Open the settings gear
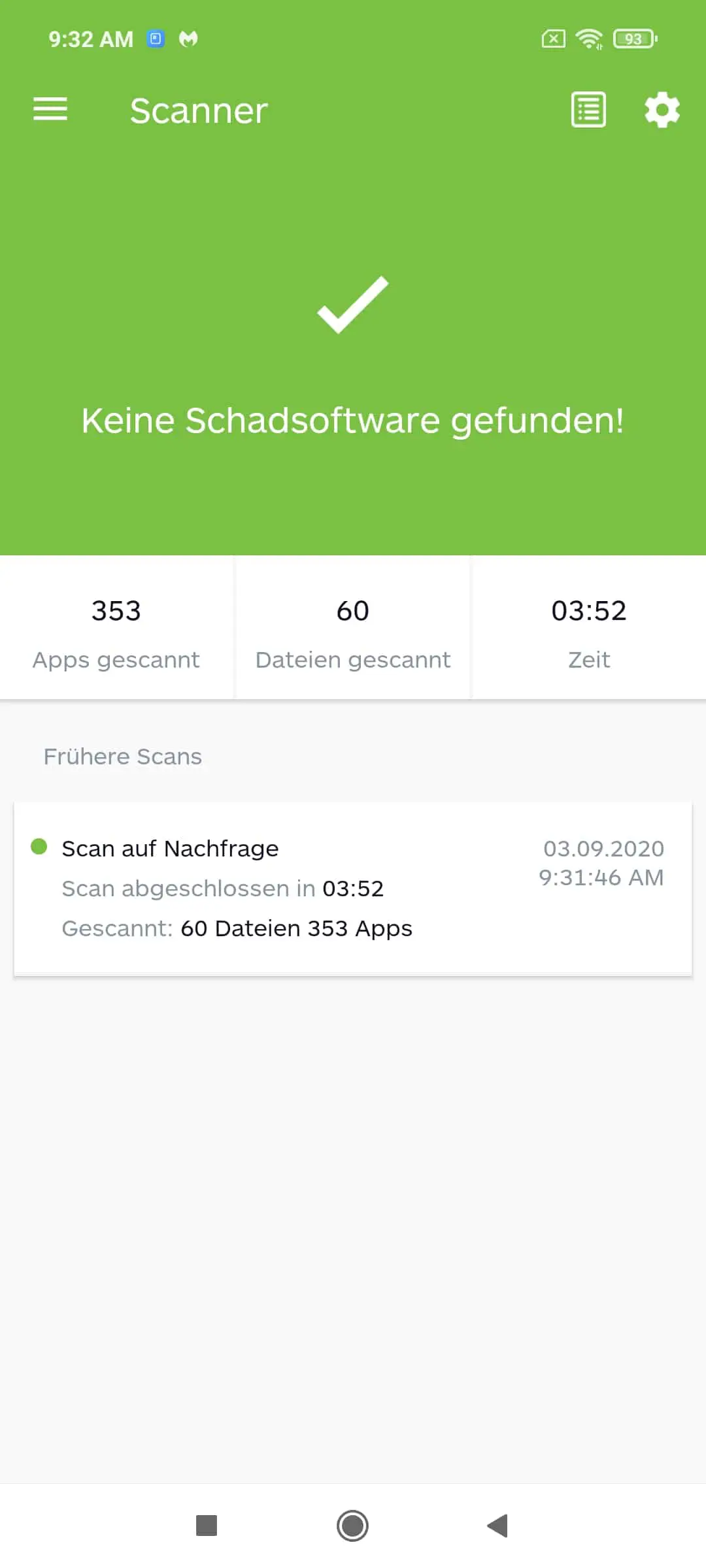 pyautogui.click(x=662, y=110)
